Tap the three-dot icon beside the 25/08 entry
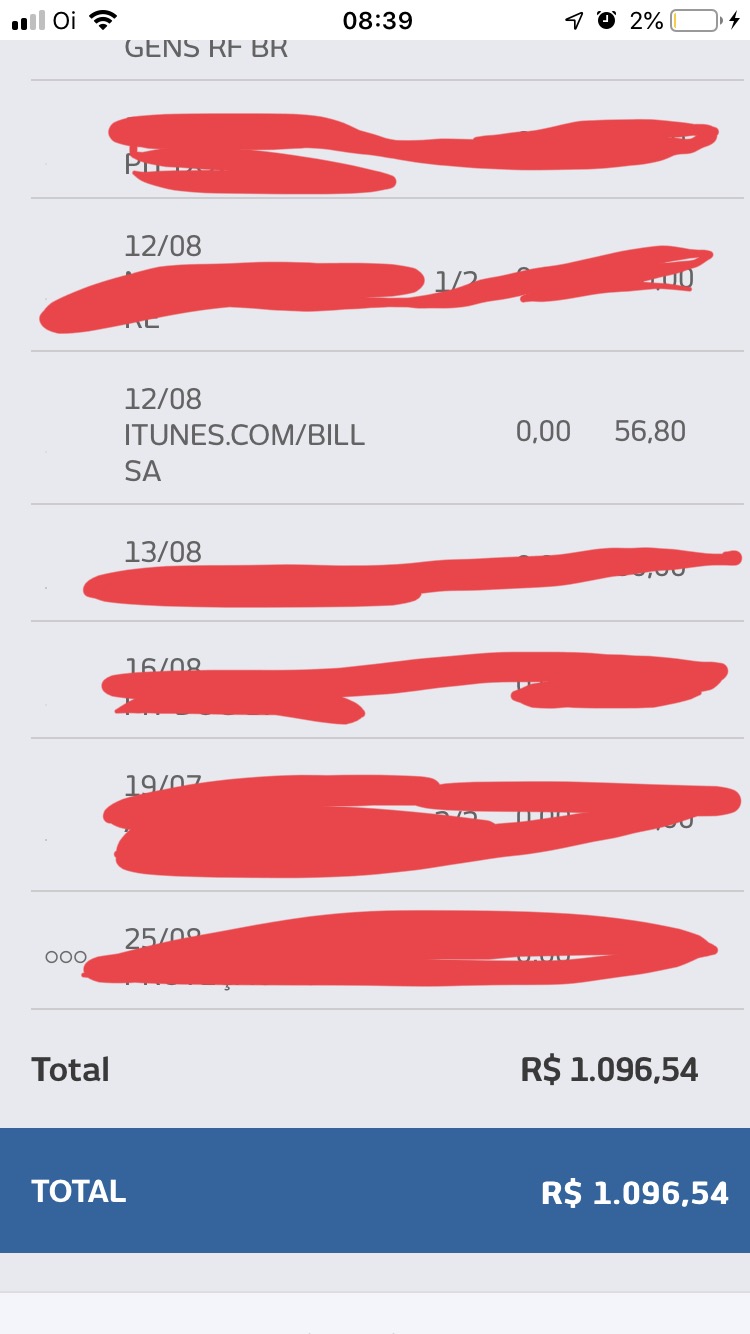This screenshot has width=750, height=1334. point(65,956)
